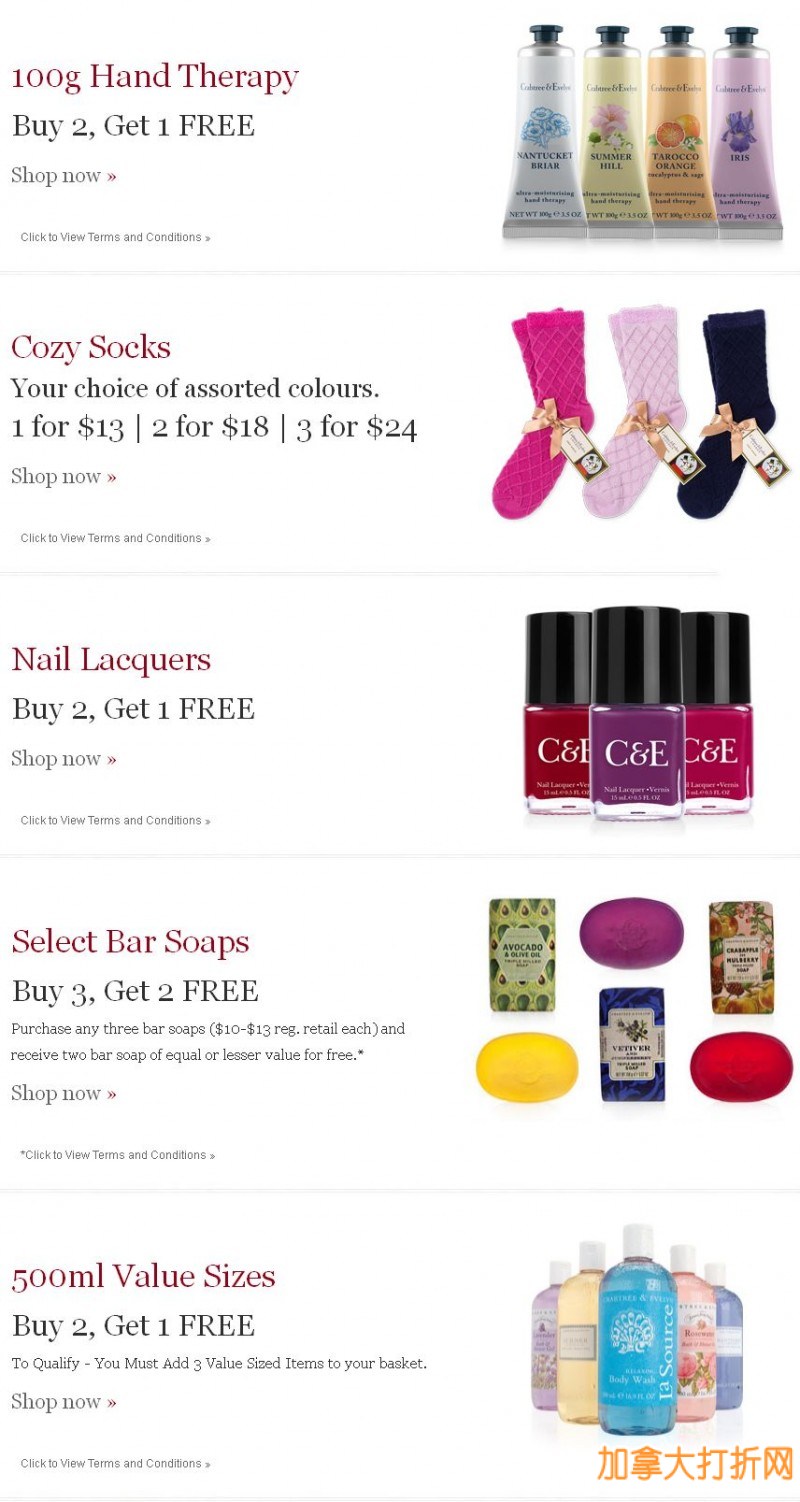View Terms and Conditions for Hand Therapy
The width and height of the screenshot is (800, 1502).
(x=115, y=238)
